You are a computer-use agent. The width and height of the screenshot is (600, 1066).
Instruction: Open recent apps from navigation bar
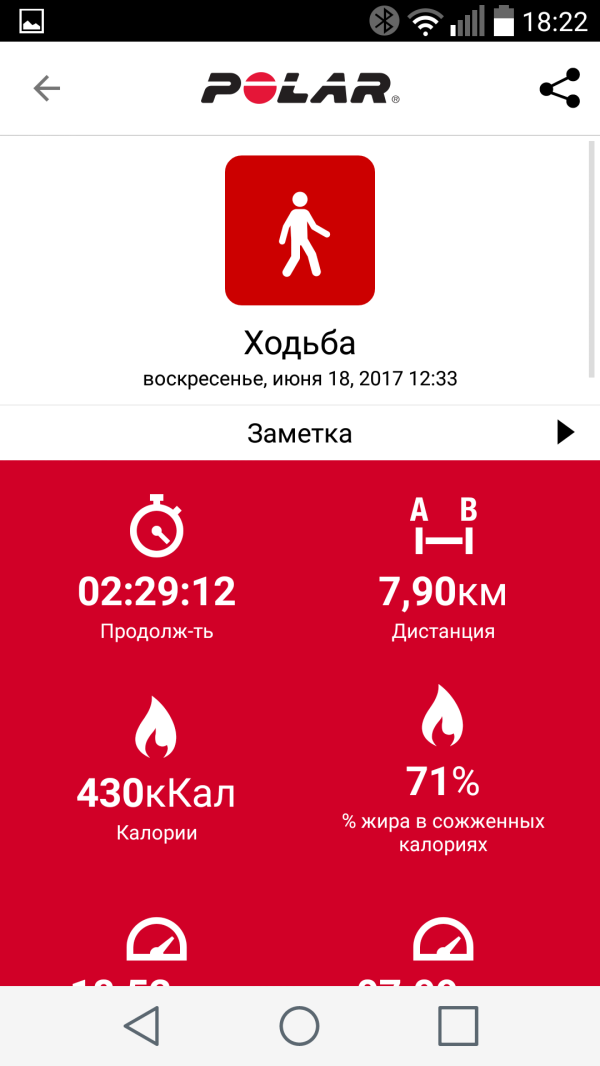pyautogui.click(x=458, y=1025)
